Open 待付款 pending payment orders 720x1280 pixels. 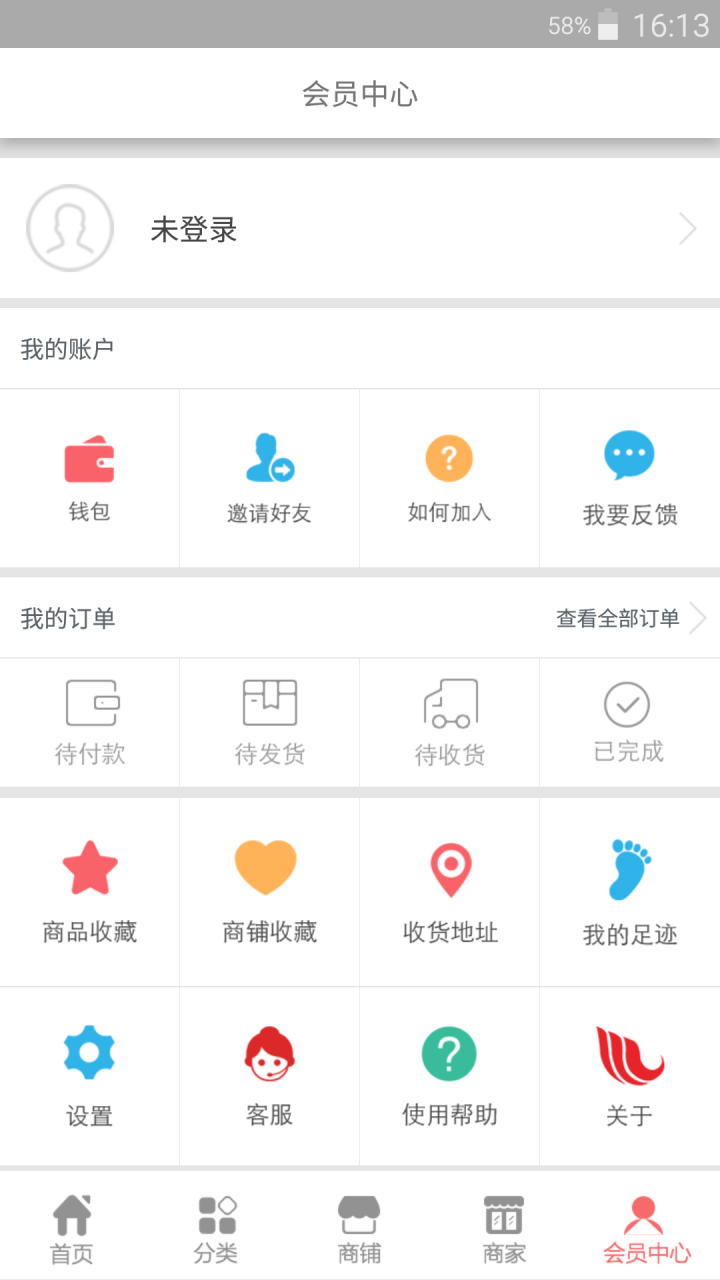[90, 722]
